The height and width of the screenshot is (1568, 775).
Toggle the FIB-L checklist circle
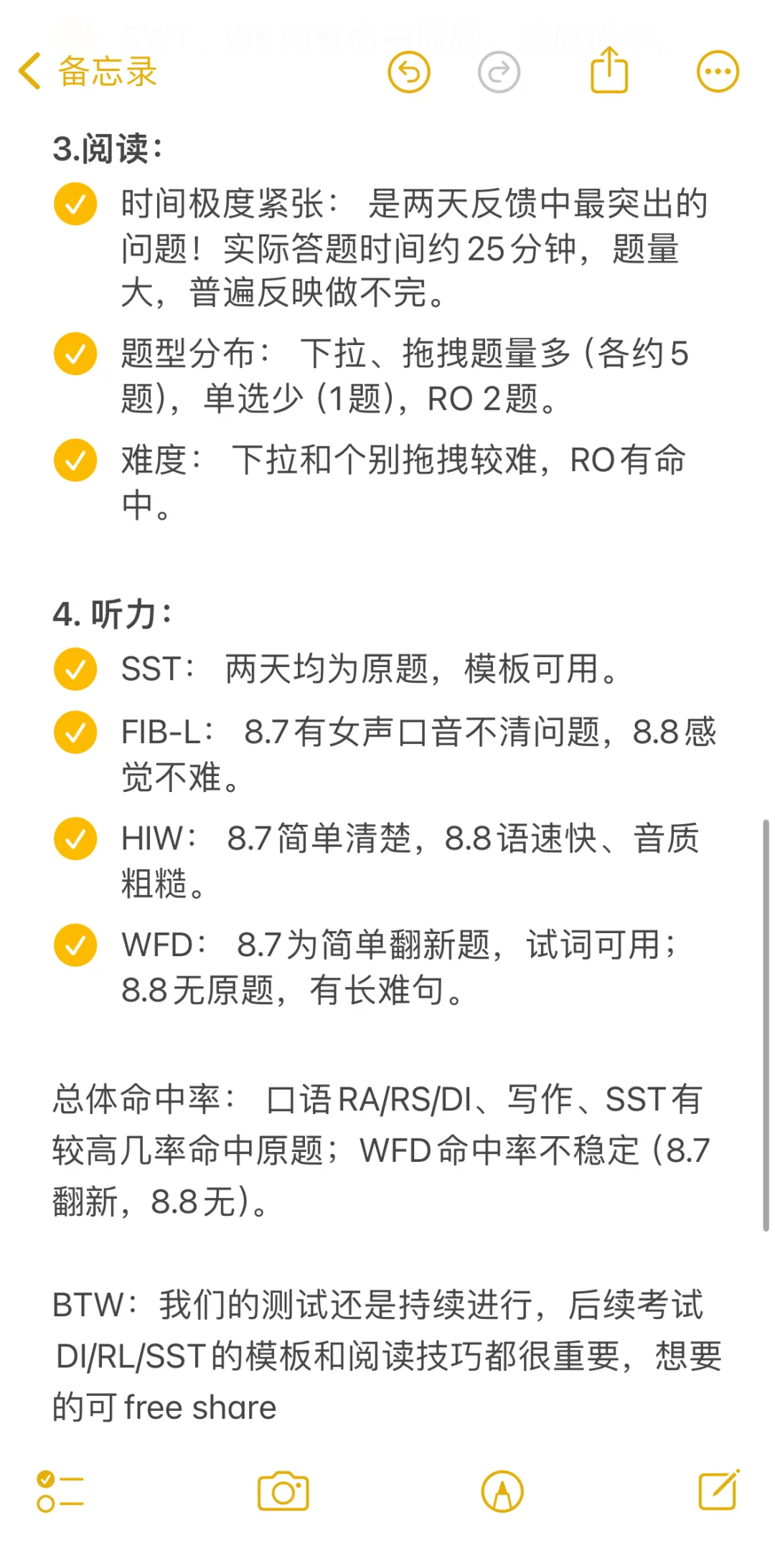coord(75,732)
